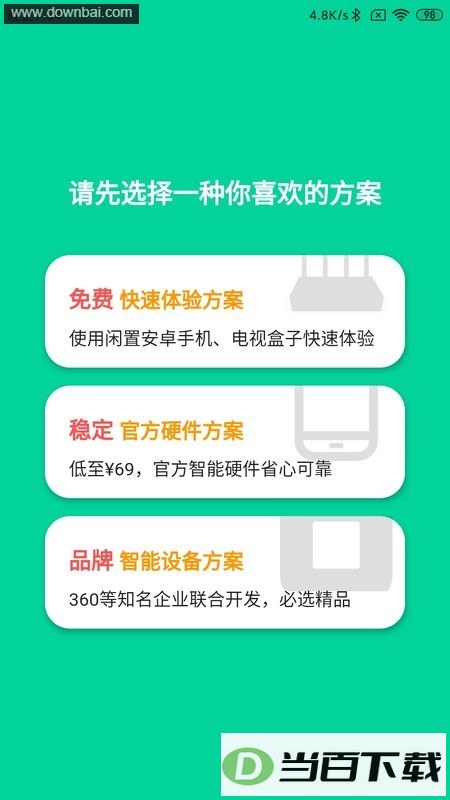Image resolution: width=450 pixels, height=800 pixels.
Task: Open the 品牌 智能设备方案 card
Action: [225, 572]
